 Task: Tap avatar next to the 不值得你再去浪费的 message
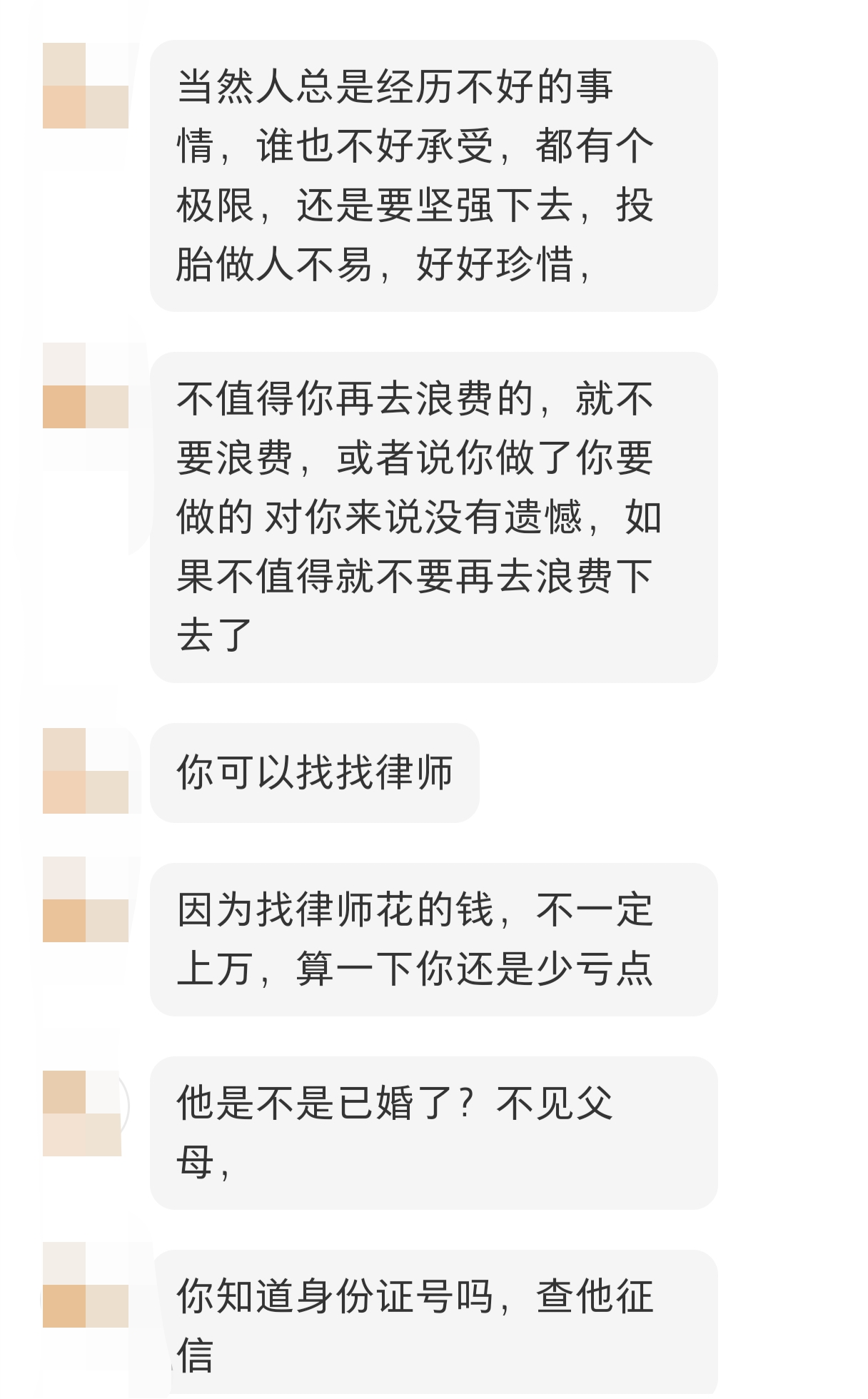[x=86, y=385]
